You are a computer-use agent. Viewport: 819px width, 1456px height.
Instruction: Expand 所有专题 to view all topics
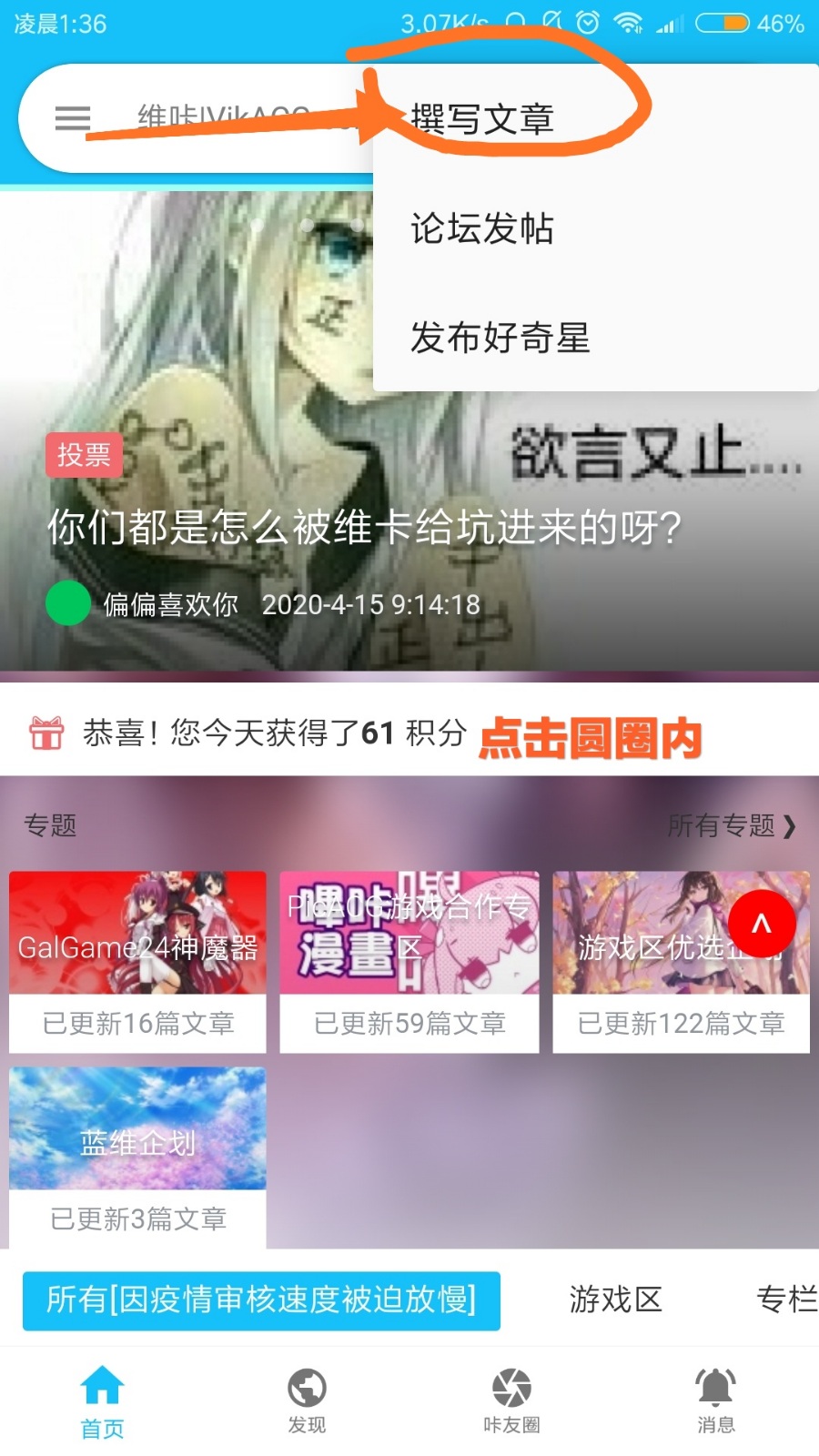[x=728, y=826]
